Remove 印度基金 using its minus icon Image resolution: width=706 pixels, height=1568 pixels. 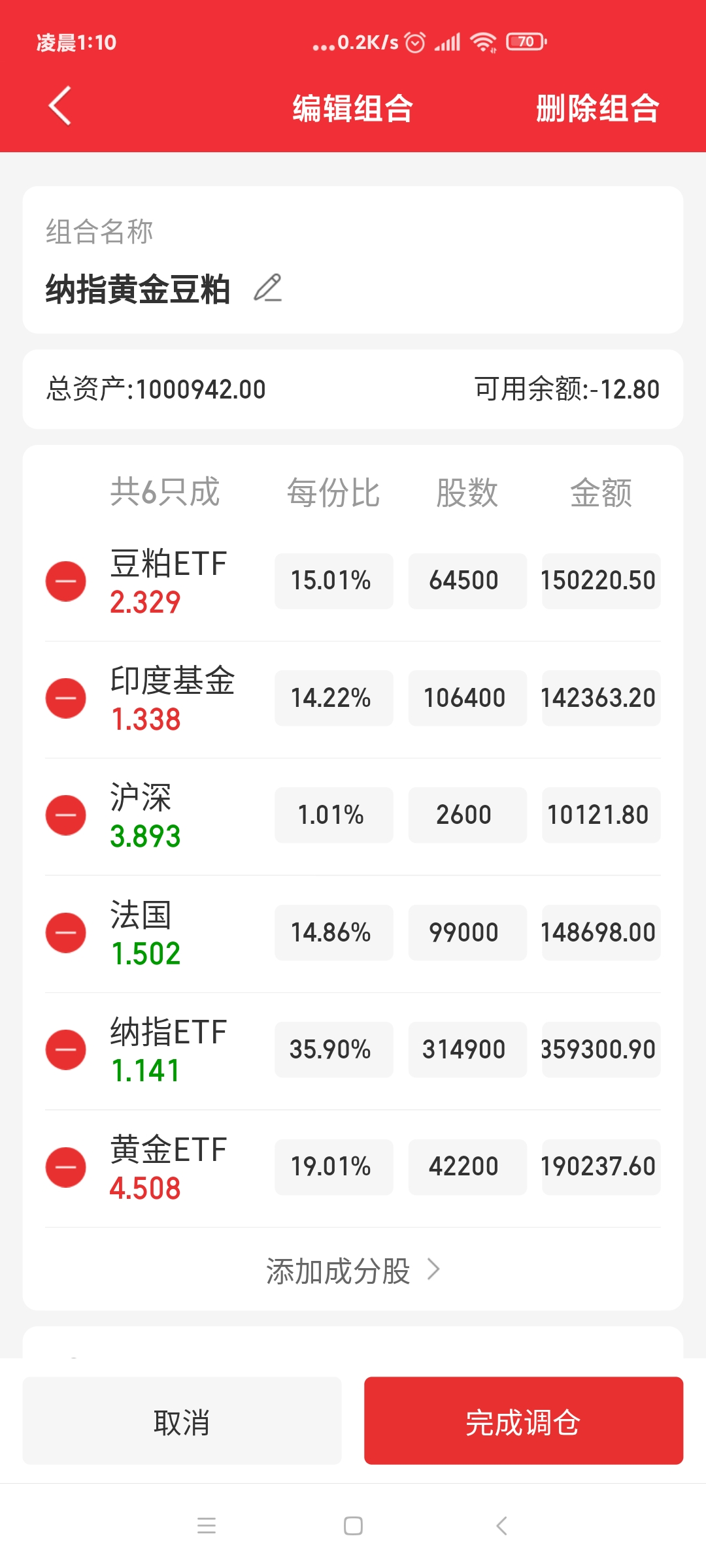[x=65, y=697]
